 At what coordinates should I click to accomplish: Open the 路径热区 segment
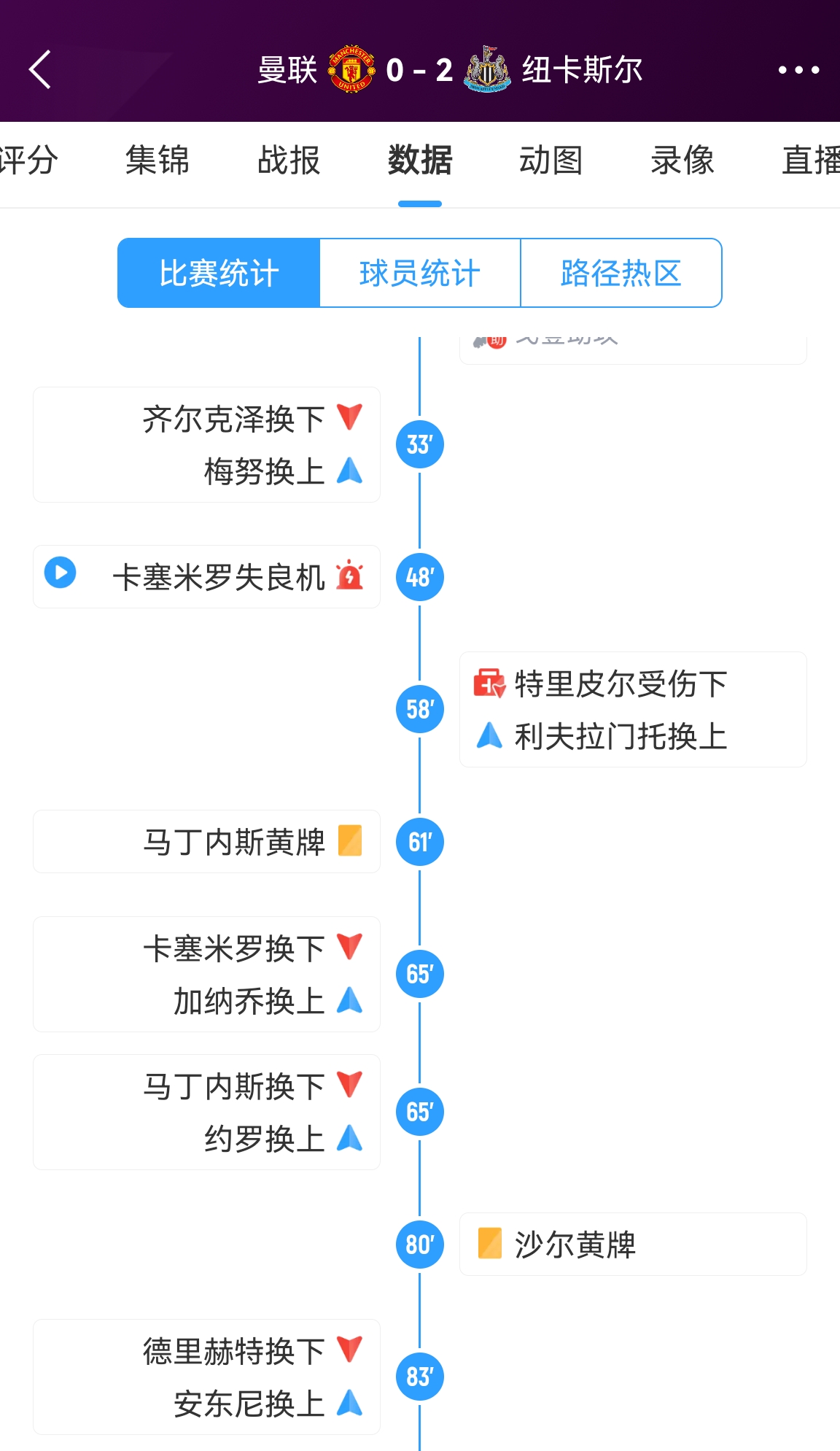pyautogui.click(x=621, y=274)
